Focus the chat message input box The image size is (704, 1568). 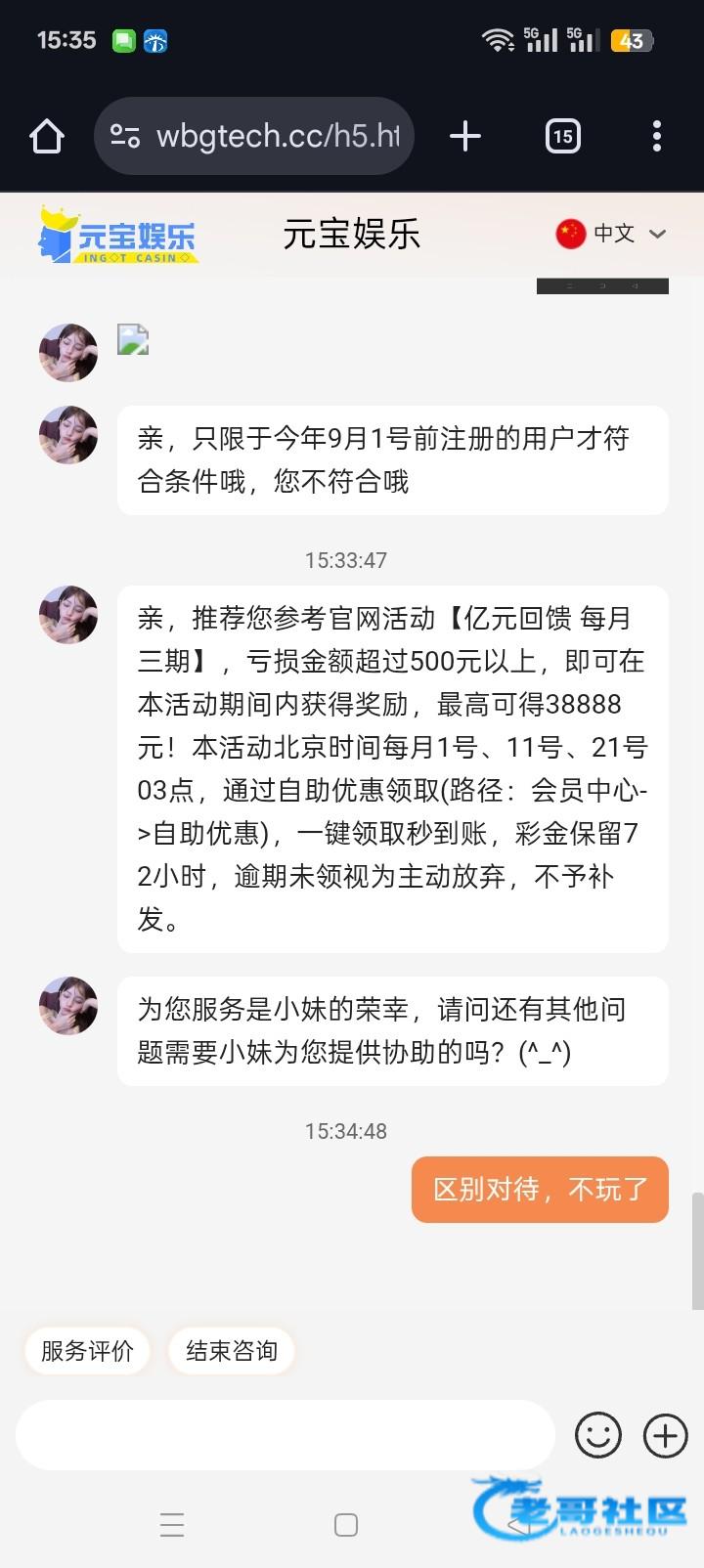click(285, 1435)
